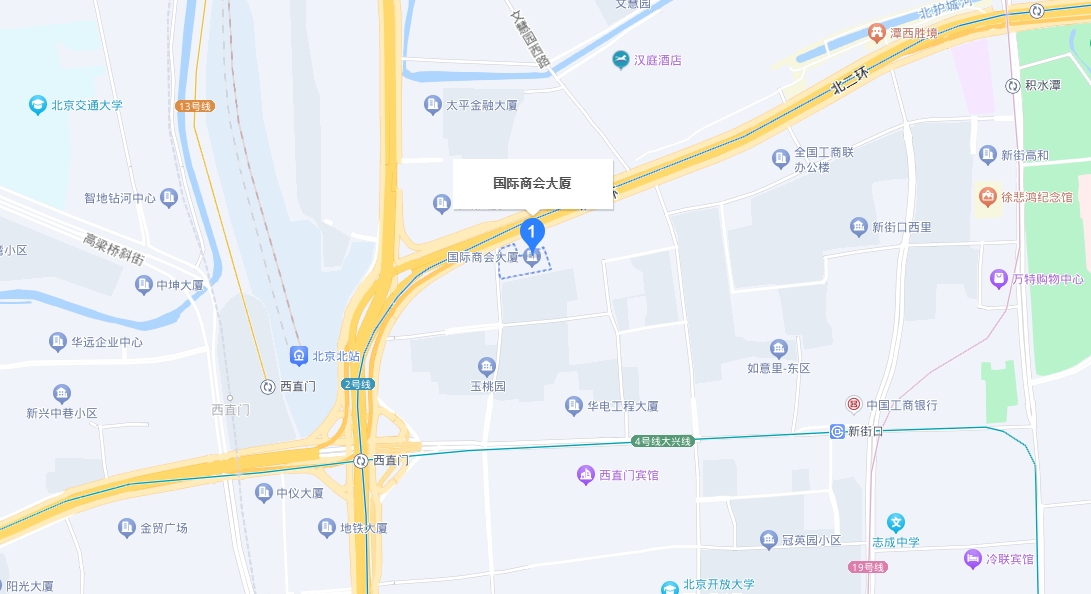
Task: Tap the blue marker numbered 1
Action: 533,232
